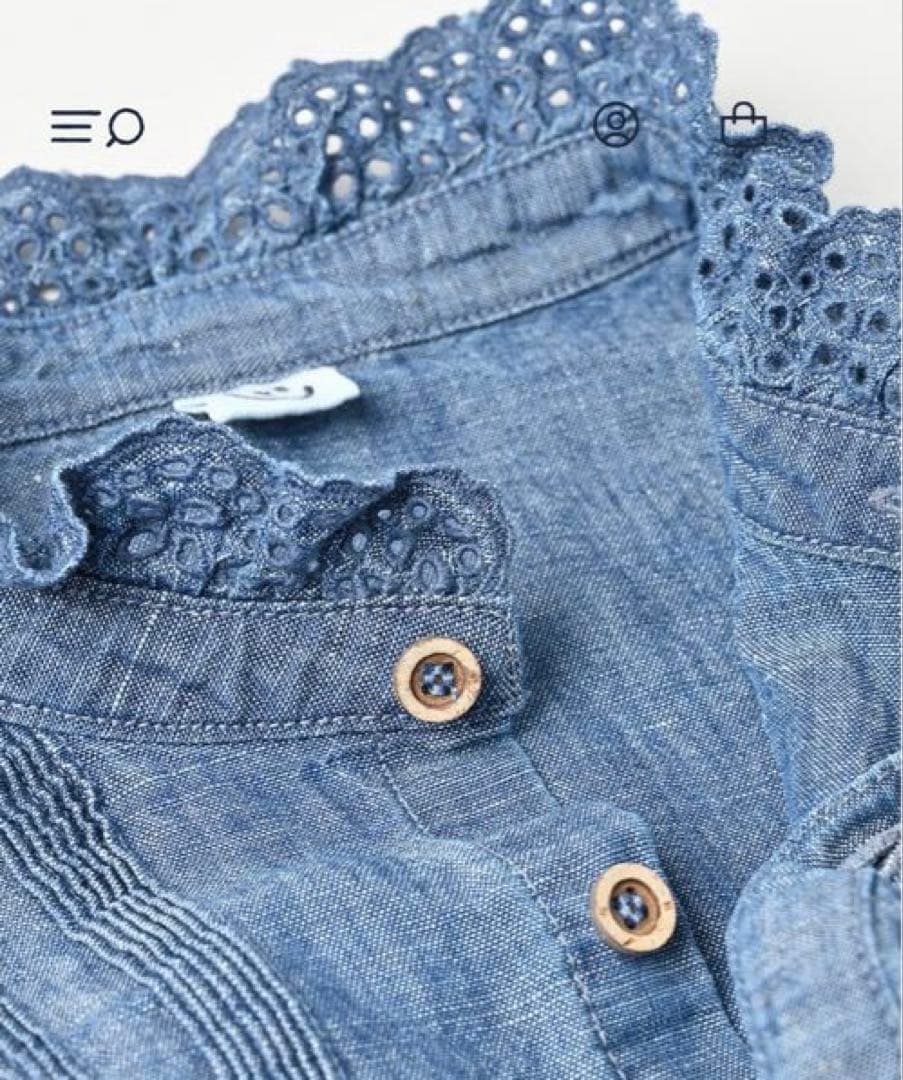This screenshot has height=1080, width=903.
Task: Open the account profile icon
Action: tap(615, 125)
